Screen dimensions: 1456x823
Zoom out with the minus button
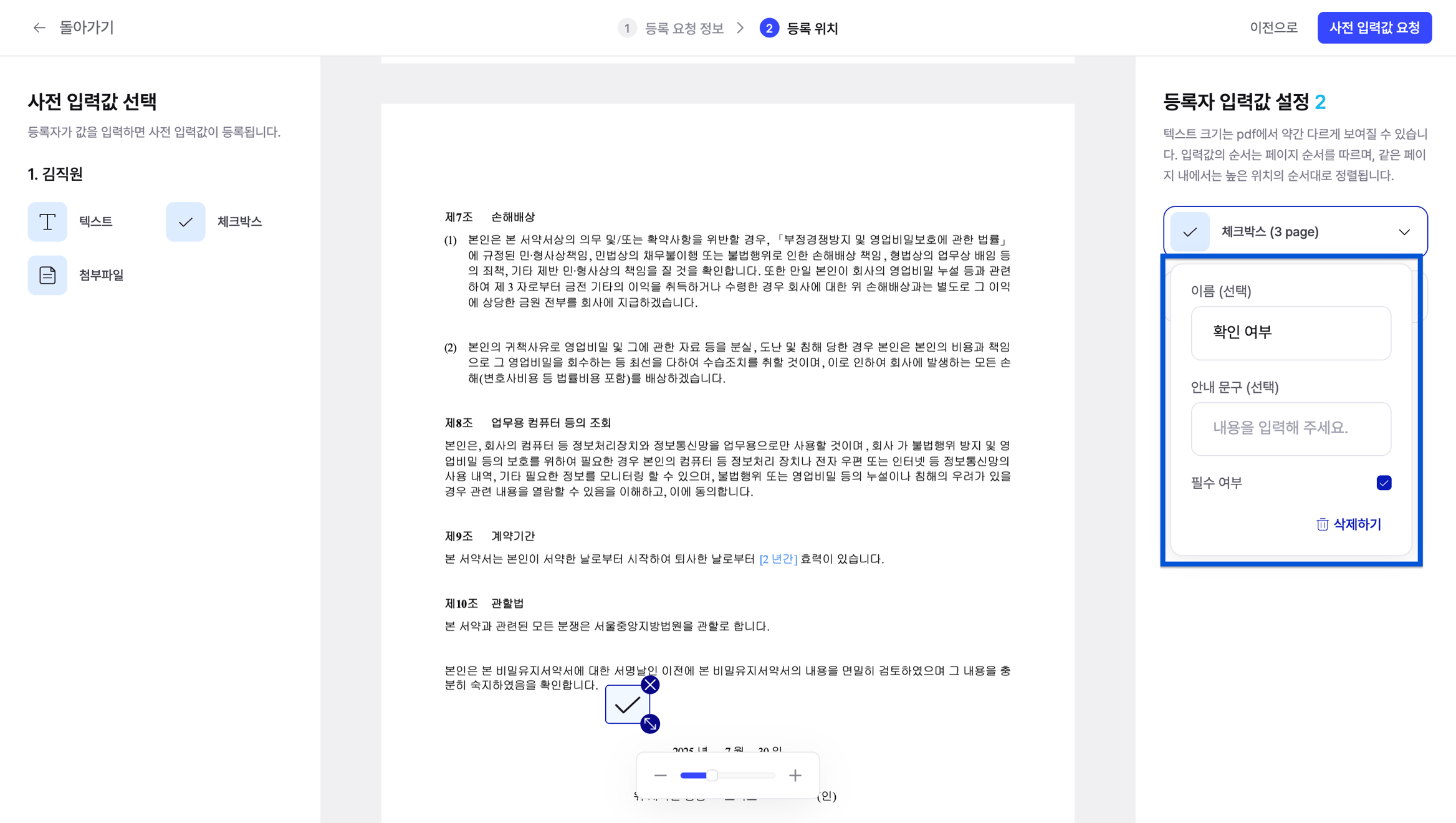point(660,776)
